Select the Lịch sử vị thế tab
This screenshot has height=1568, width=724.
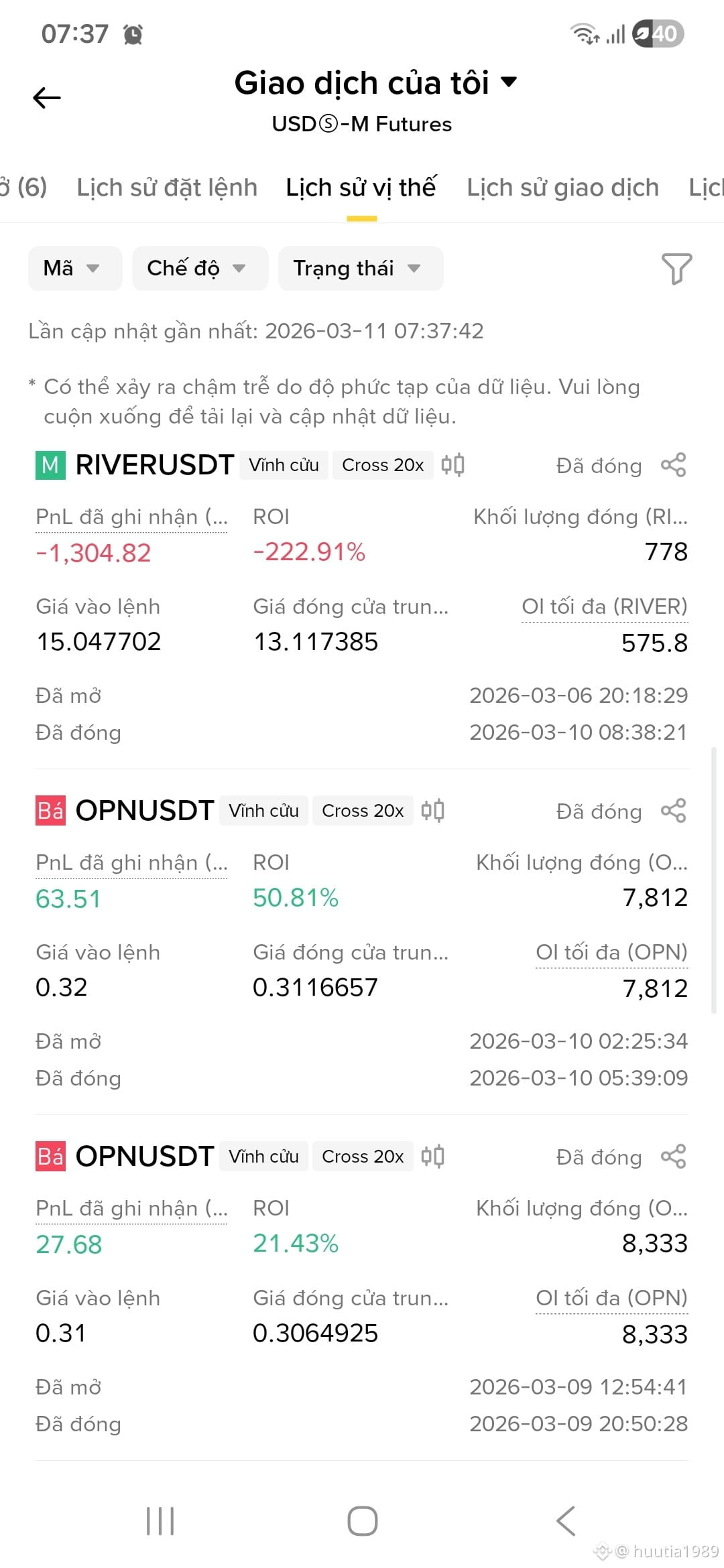(x=361, y=188)
